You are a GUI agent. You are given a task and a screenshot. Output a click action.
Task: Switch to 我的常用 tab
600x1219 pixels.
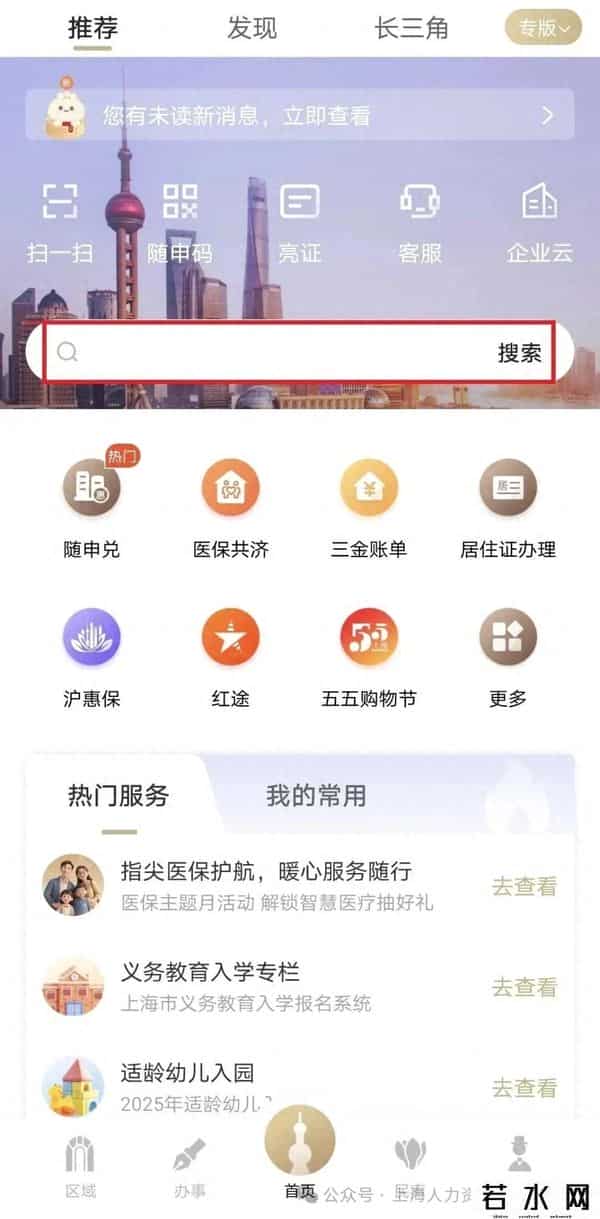pos(316,796)
